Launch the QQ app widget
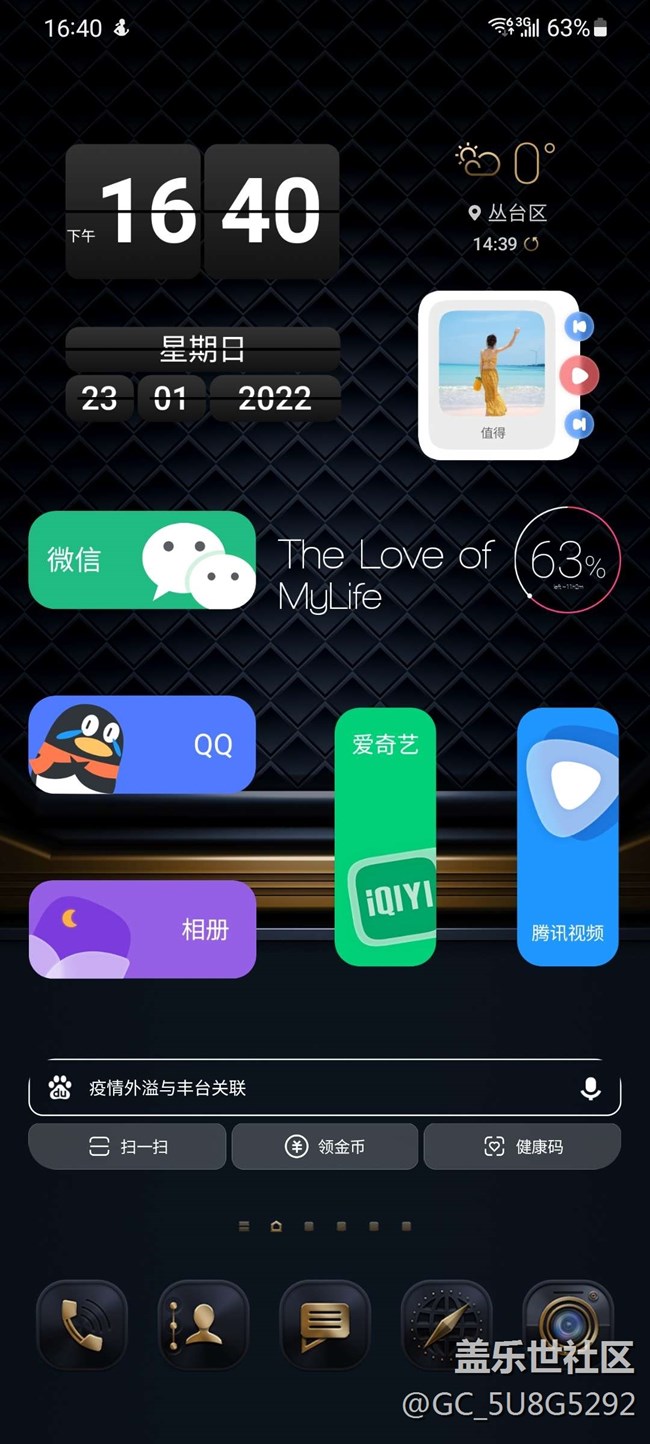The image size is (650, 1444). [142, 744]
